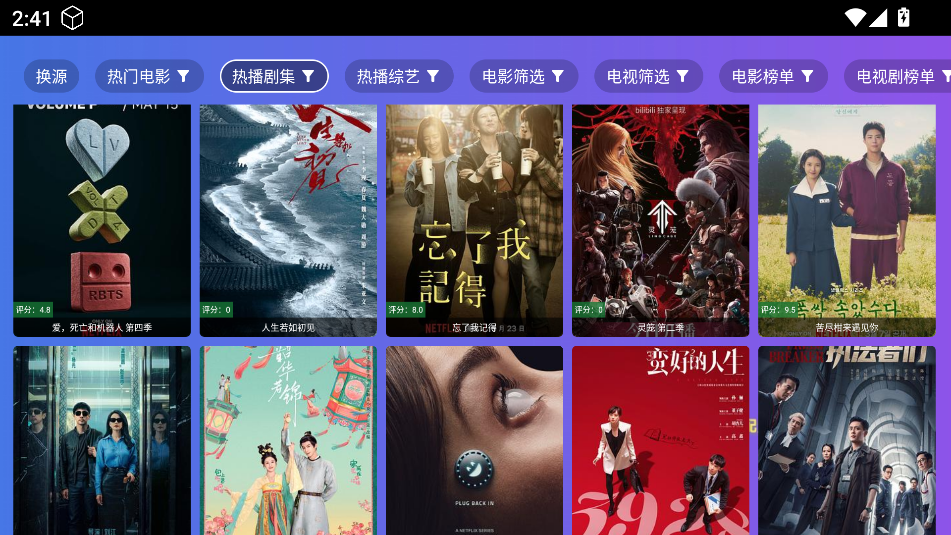Open the 蛮好的人生 poster card
The height and width of the screenshot is (535, 951).
pyautogui.click(x=660, y=440)
